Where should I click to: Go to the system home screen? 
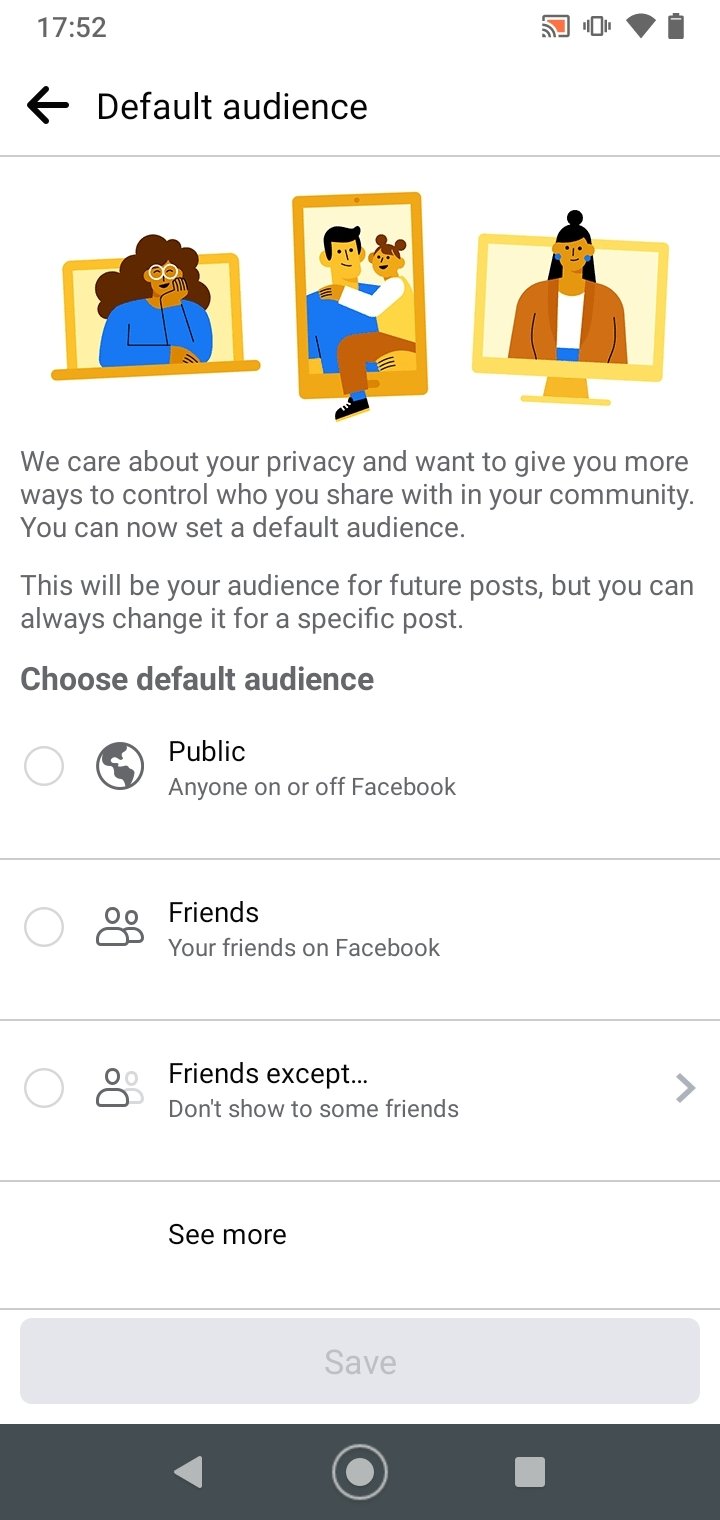point(360,1471)
